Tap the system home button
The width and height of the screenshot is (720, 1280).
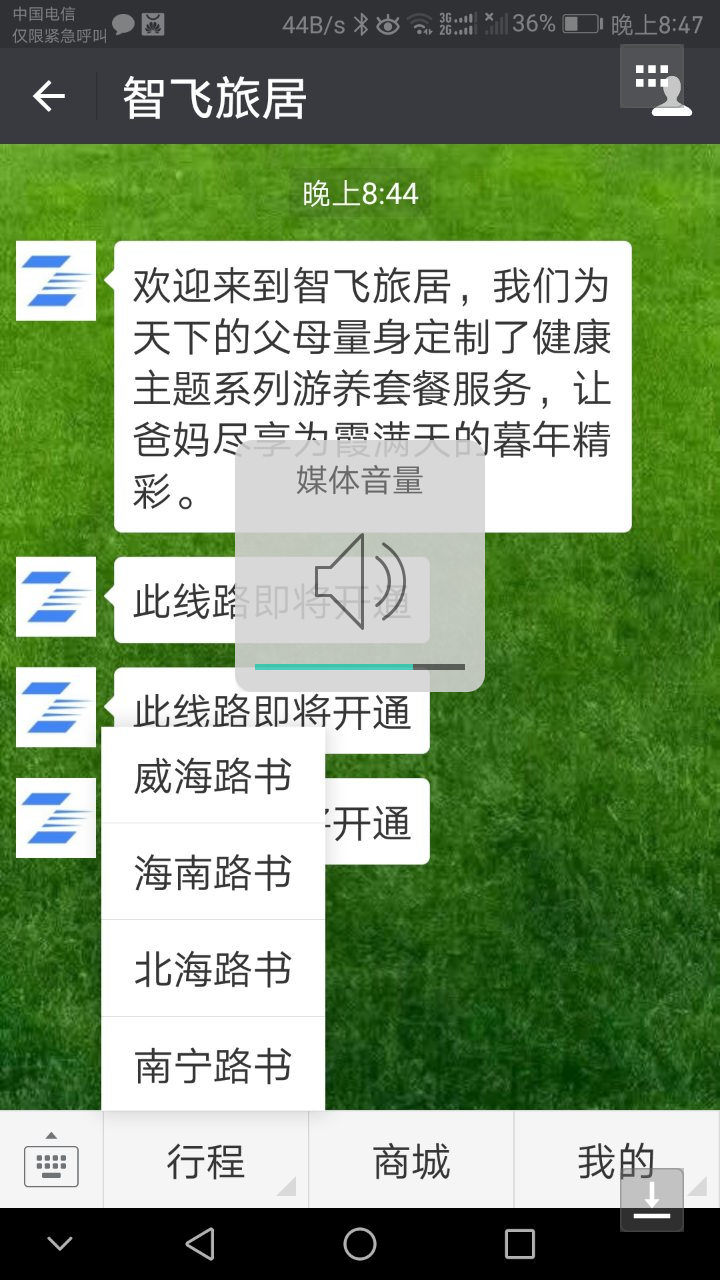(x=360, y=1244)
